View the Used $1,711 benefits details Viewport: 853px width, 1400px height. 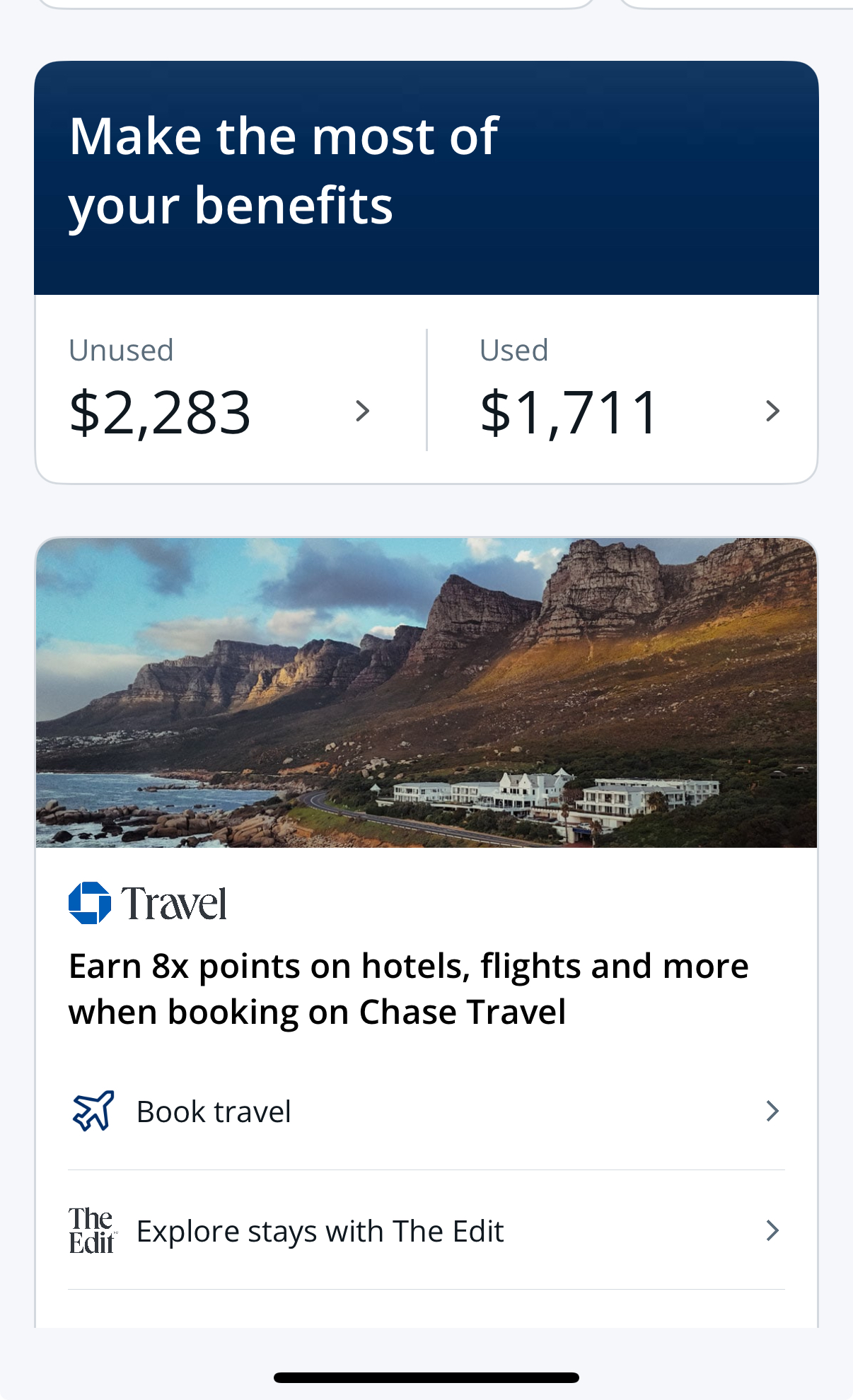629,390
